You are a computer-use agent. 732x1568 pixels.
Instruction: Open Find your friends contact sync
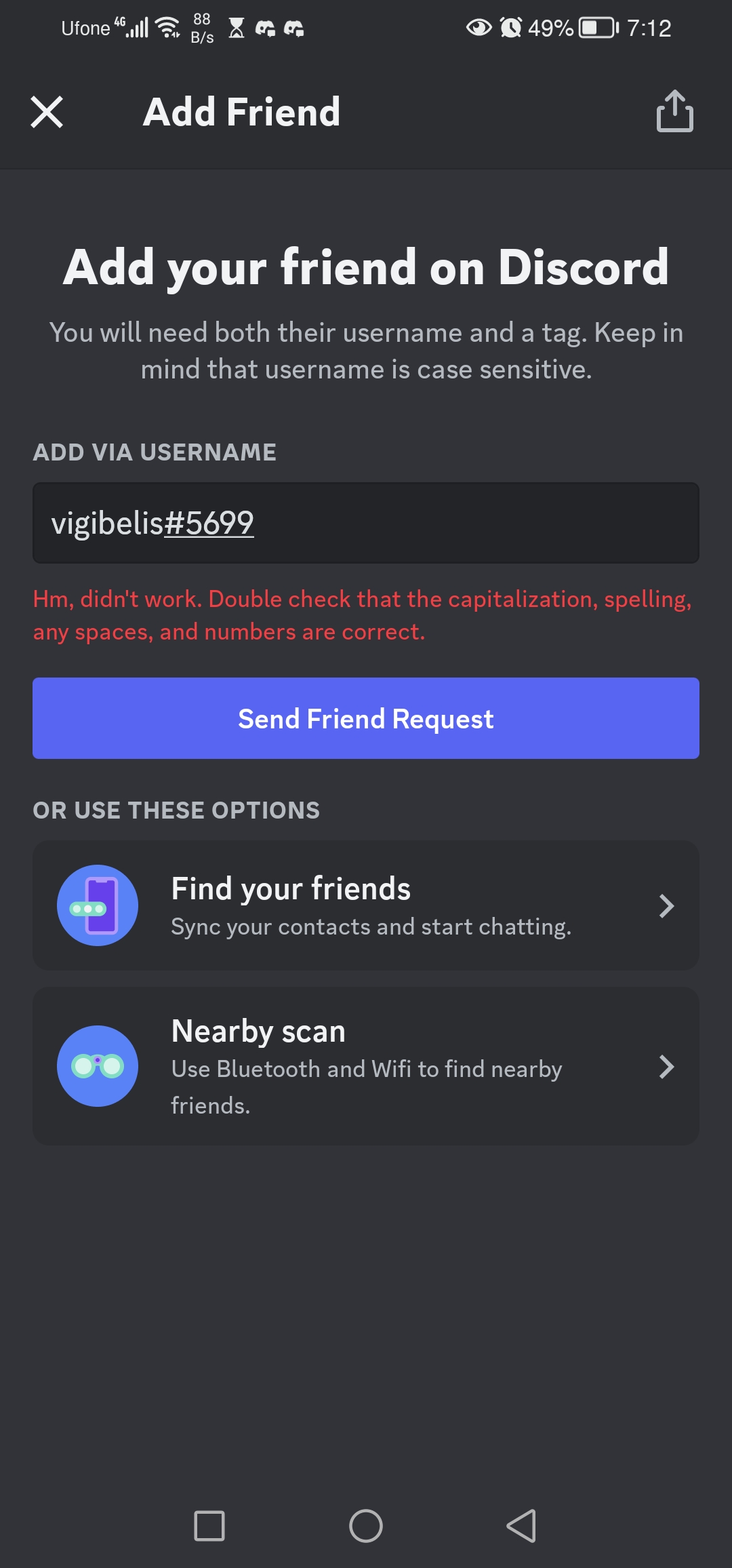(x=366, y=905)
